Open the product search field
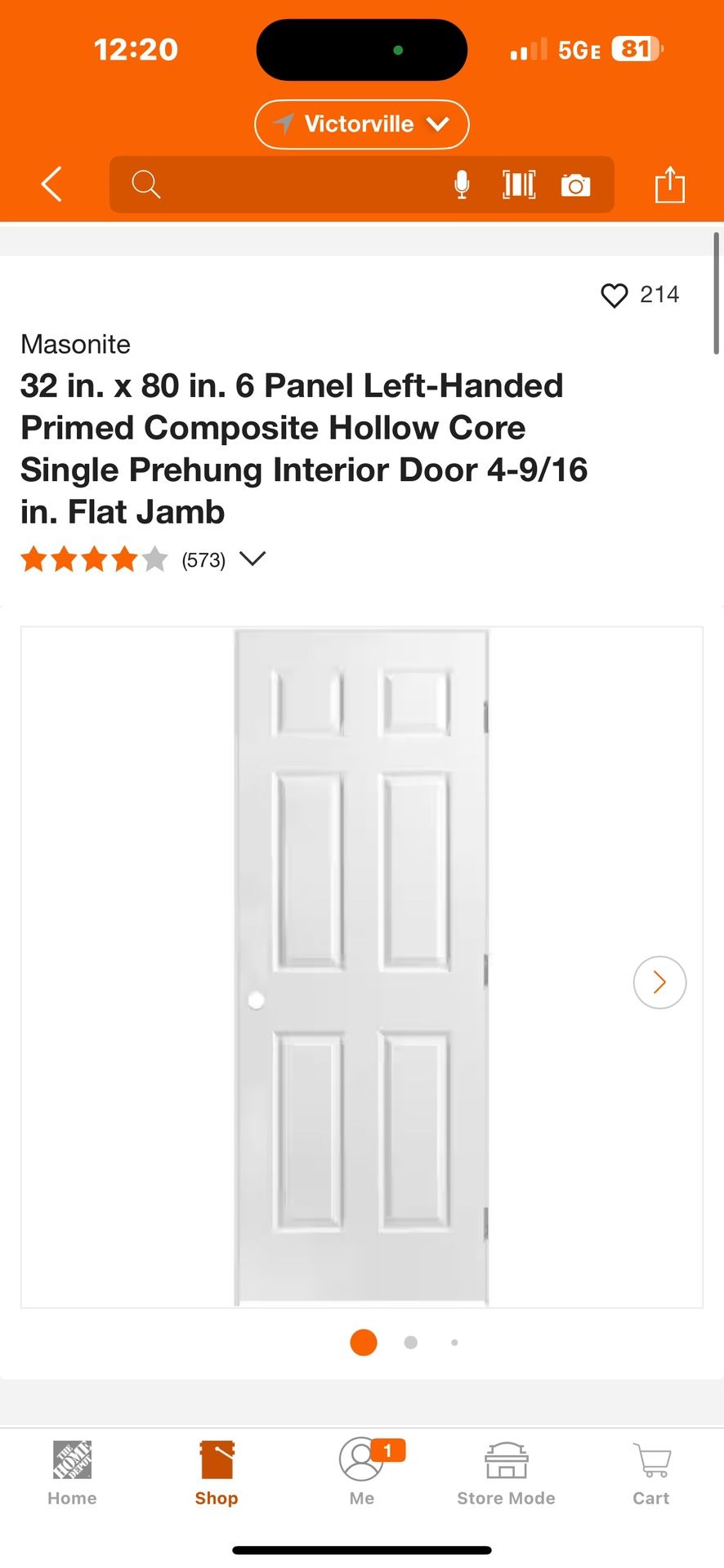 pos(286,185)
